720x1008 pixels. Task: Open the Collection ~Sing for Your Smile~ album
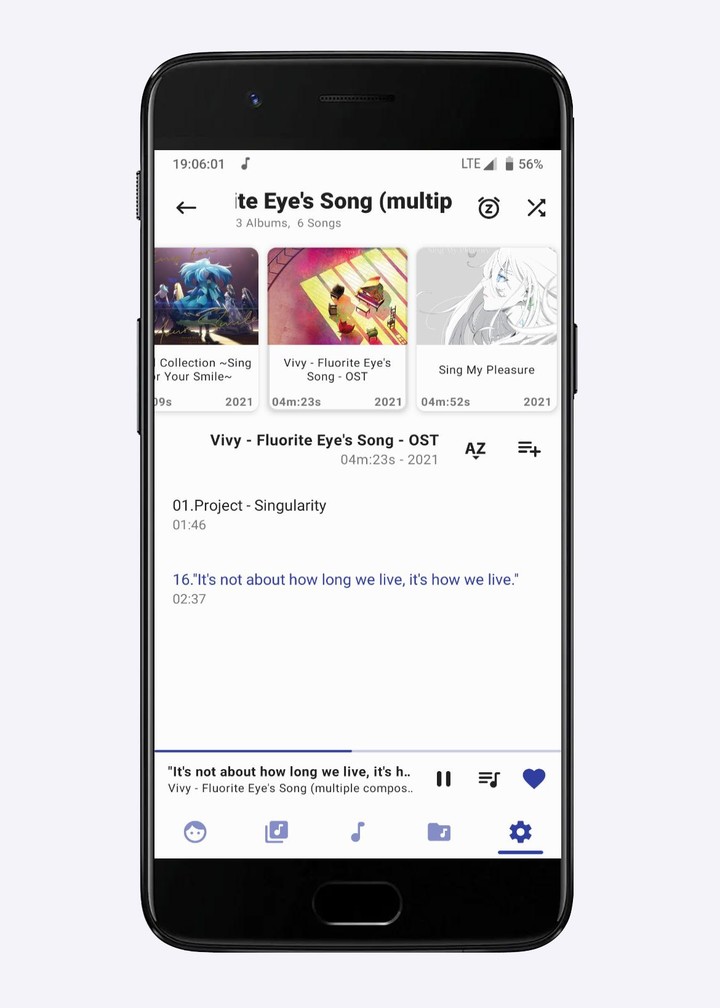[207, 328]
